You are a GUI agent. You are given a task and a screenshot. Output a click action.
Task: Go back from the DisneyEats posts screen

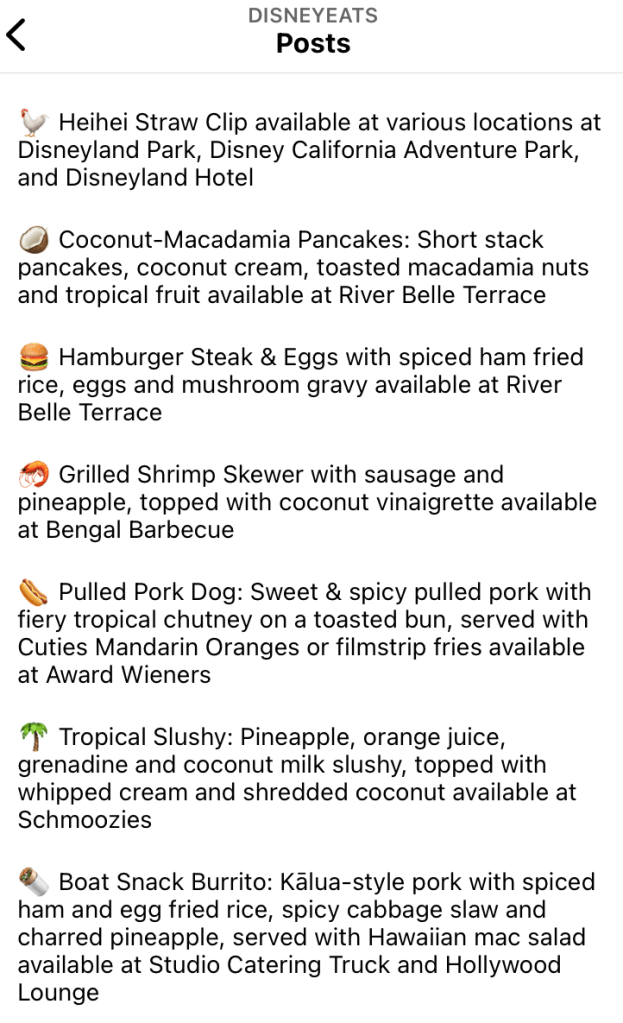[16, 35]
